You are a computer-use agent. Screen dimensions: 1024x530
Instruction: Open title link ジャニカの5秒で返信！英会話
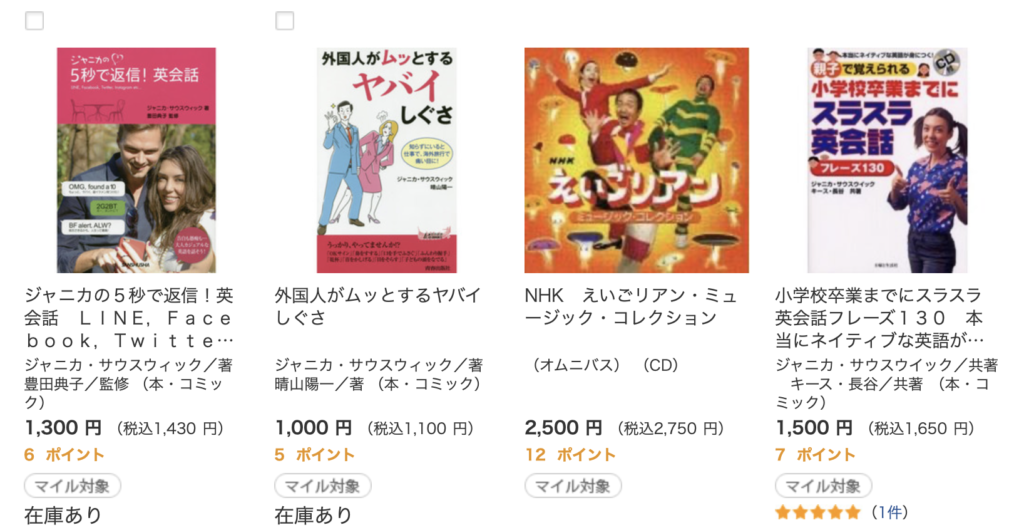point(128,318)
